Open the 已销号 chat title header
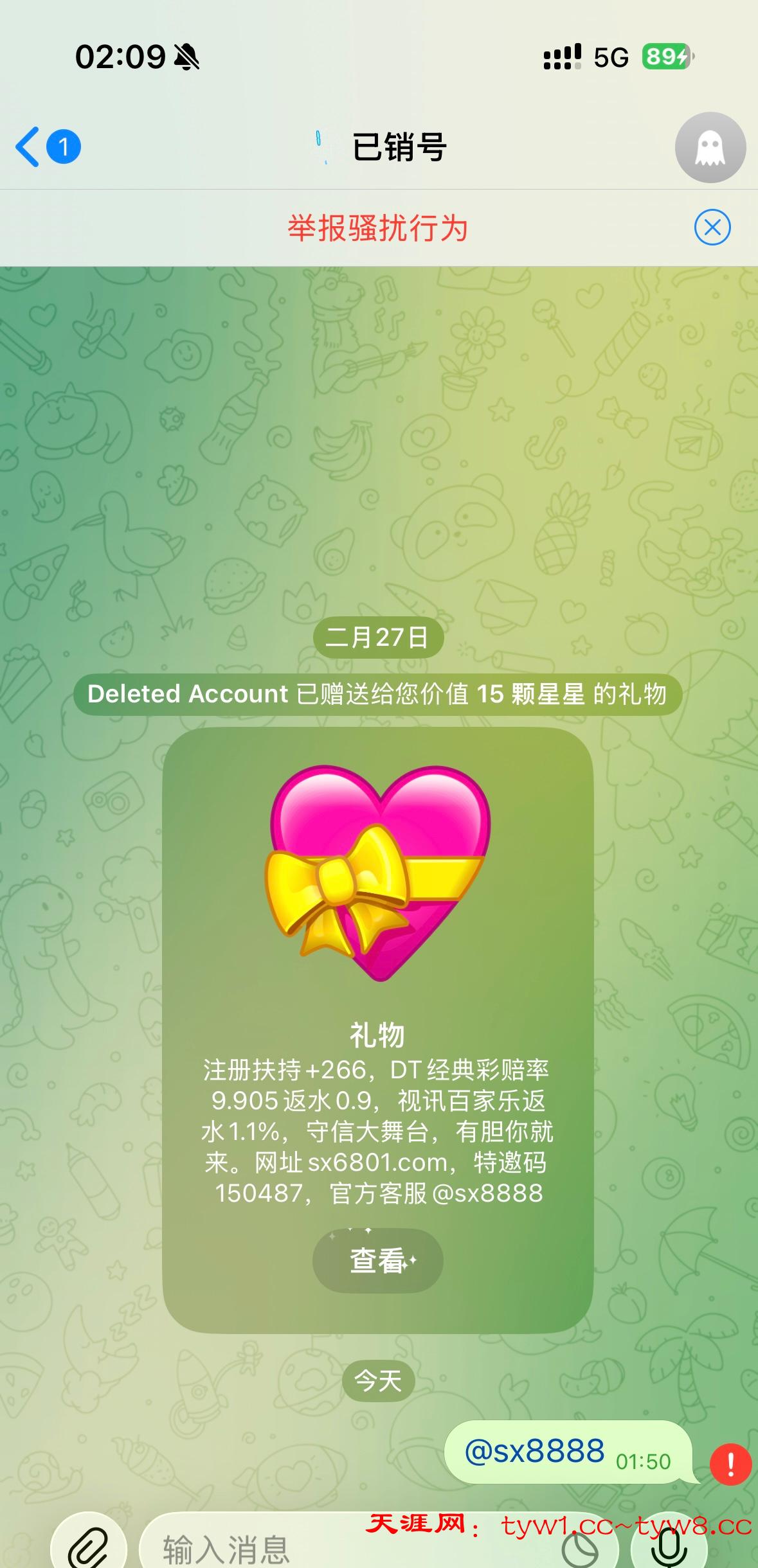The height and width of the screenshot is (1568, 758). [x=399, y=147]
